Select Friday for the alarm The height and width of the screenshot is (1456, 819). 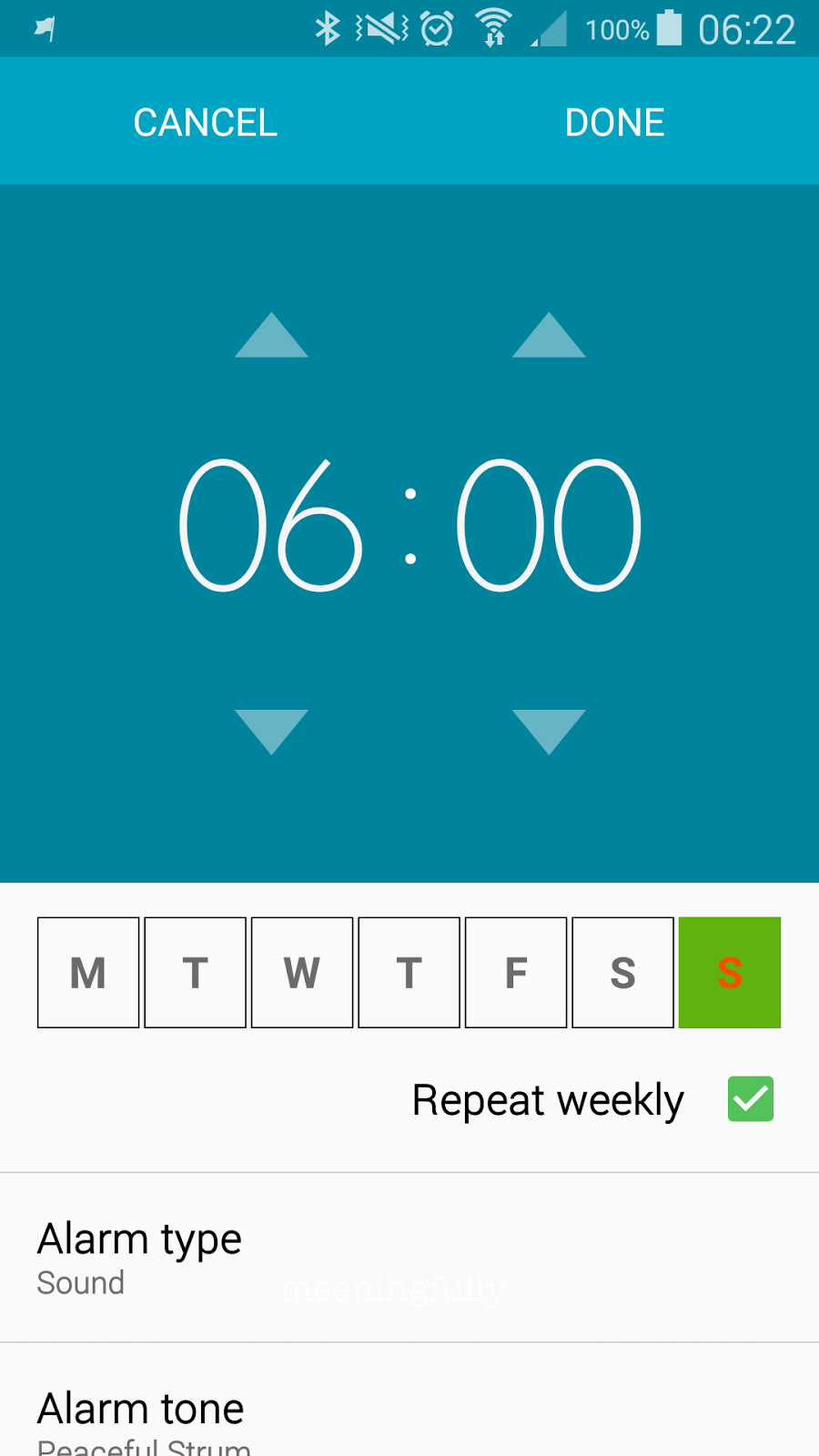[x=516, y=973]
